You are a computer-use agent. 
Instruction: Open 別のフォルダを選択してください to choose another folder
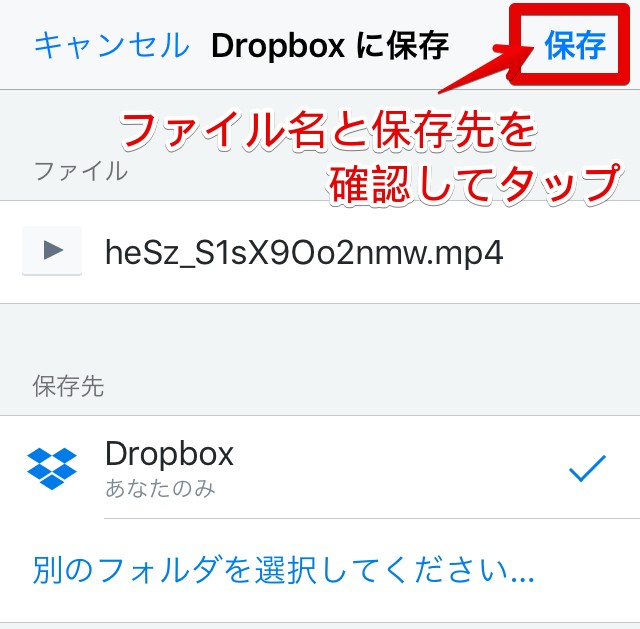(283, 570)
